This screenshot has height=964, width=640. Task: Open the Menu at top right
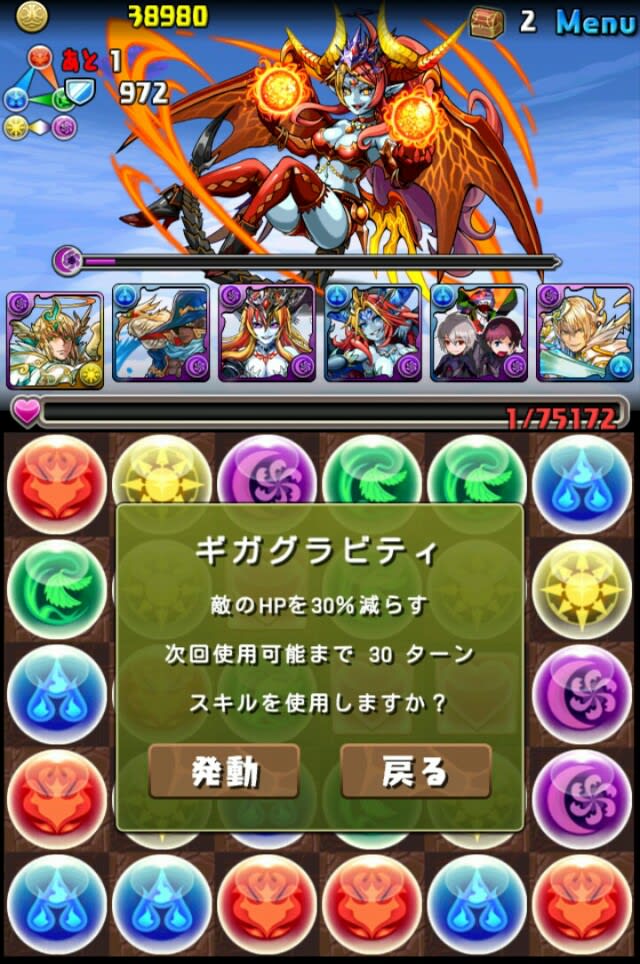click(595, 21)
